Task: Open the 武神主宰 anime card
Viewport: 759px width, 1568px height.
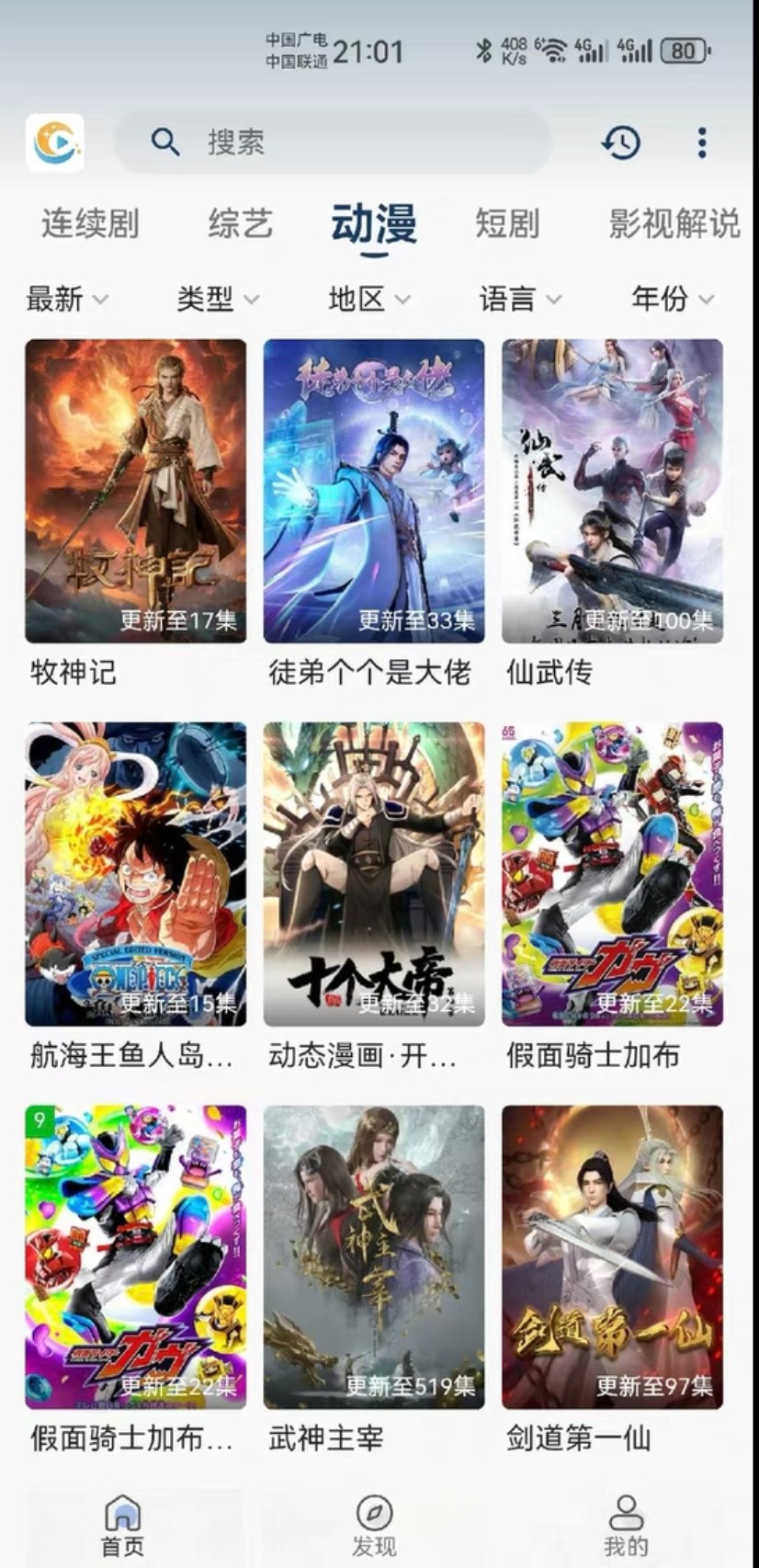Action: point(374,1257)
